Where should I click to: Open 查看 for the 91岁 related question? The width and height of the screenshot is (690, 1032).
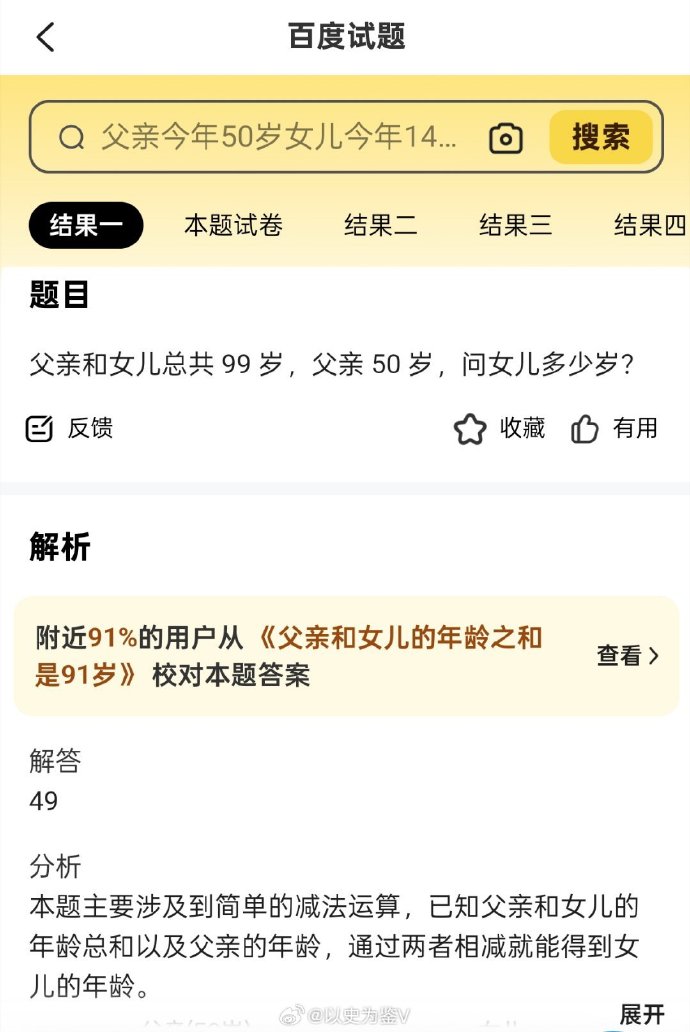[x=627, y=656]
